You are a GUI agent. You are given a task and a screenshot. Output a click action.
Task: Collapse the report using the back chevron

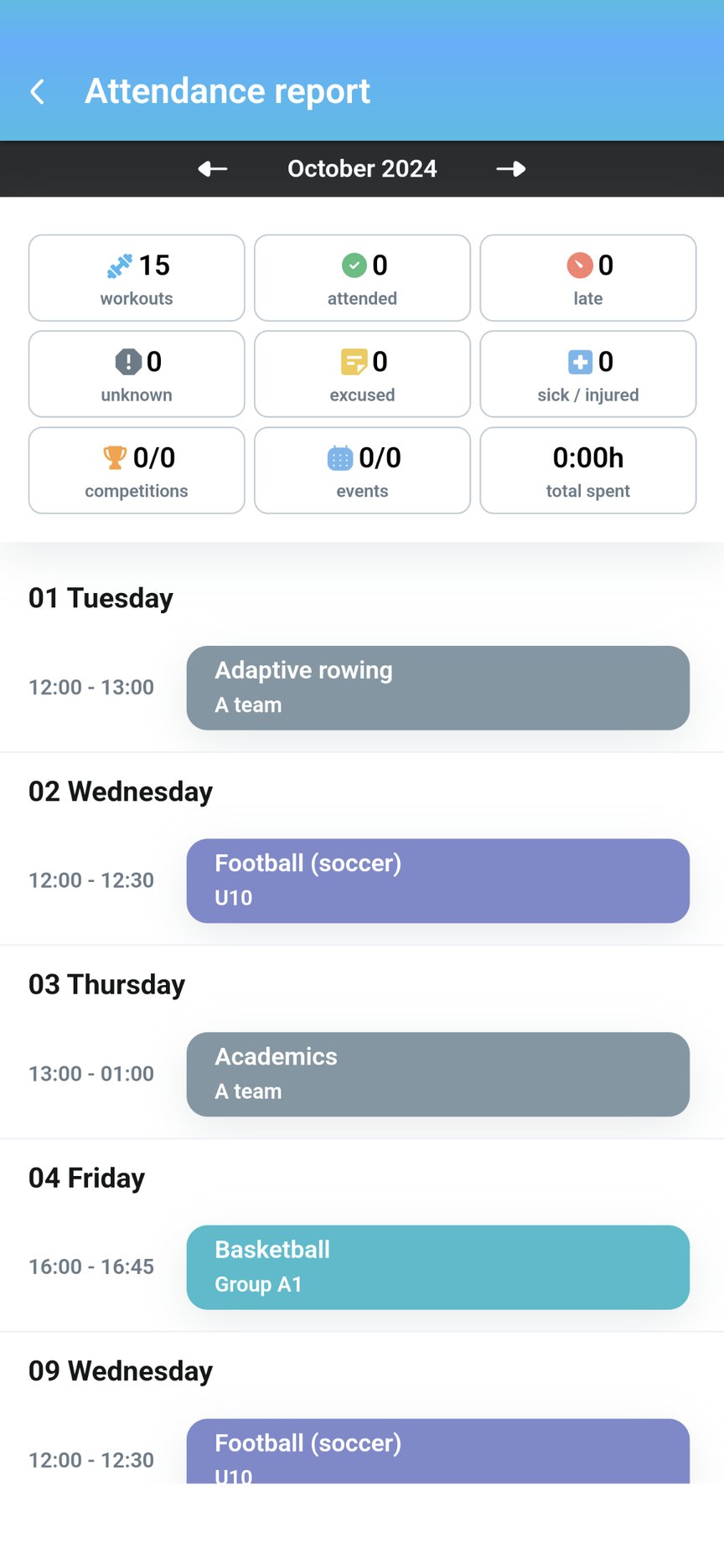(38, 90)
